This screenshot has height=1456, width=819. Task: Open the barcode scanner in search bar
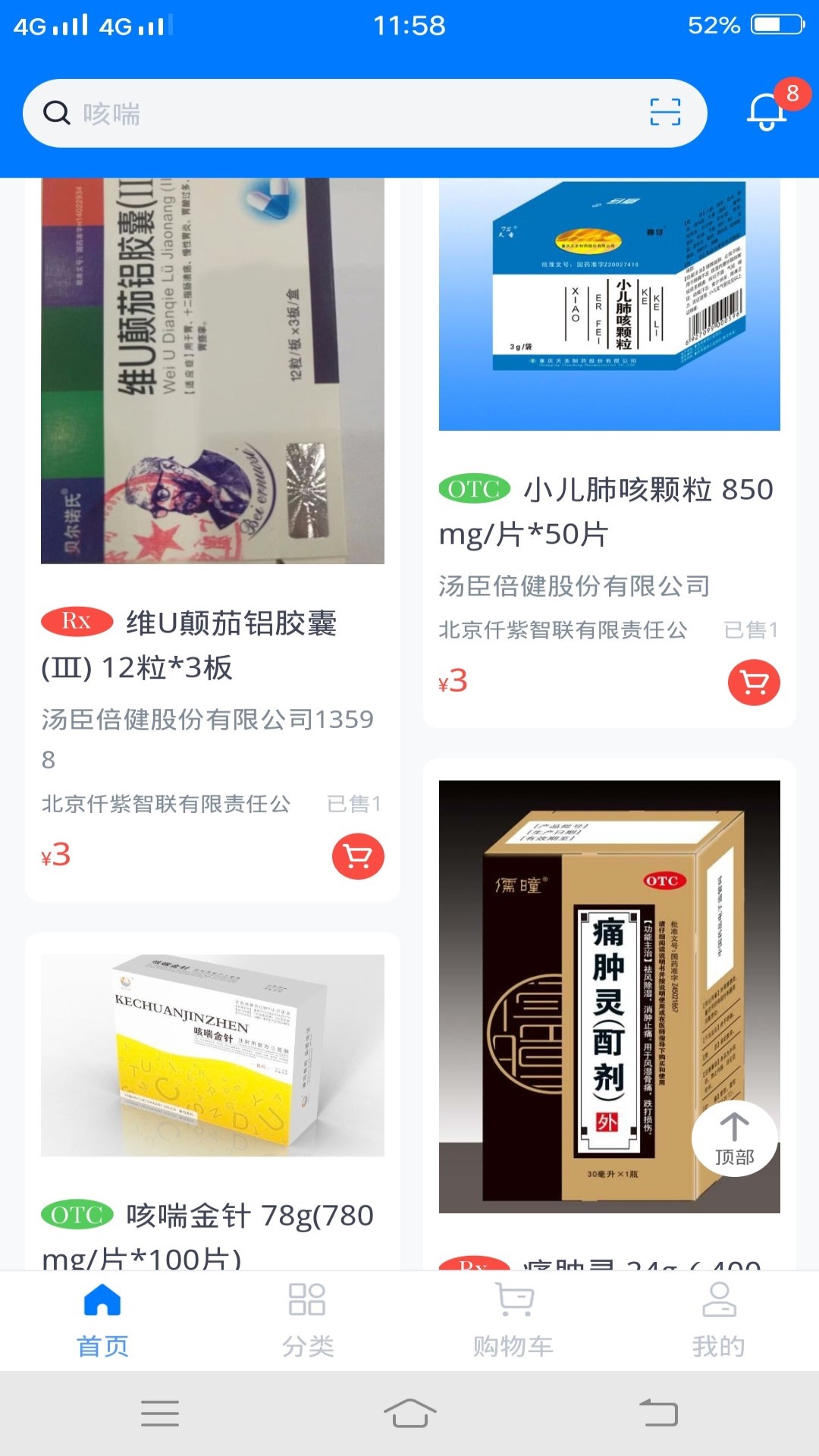click(666, 112)
